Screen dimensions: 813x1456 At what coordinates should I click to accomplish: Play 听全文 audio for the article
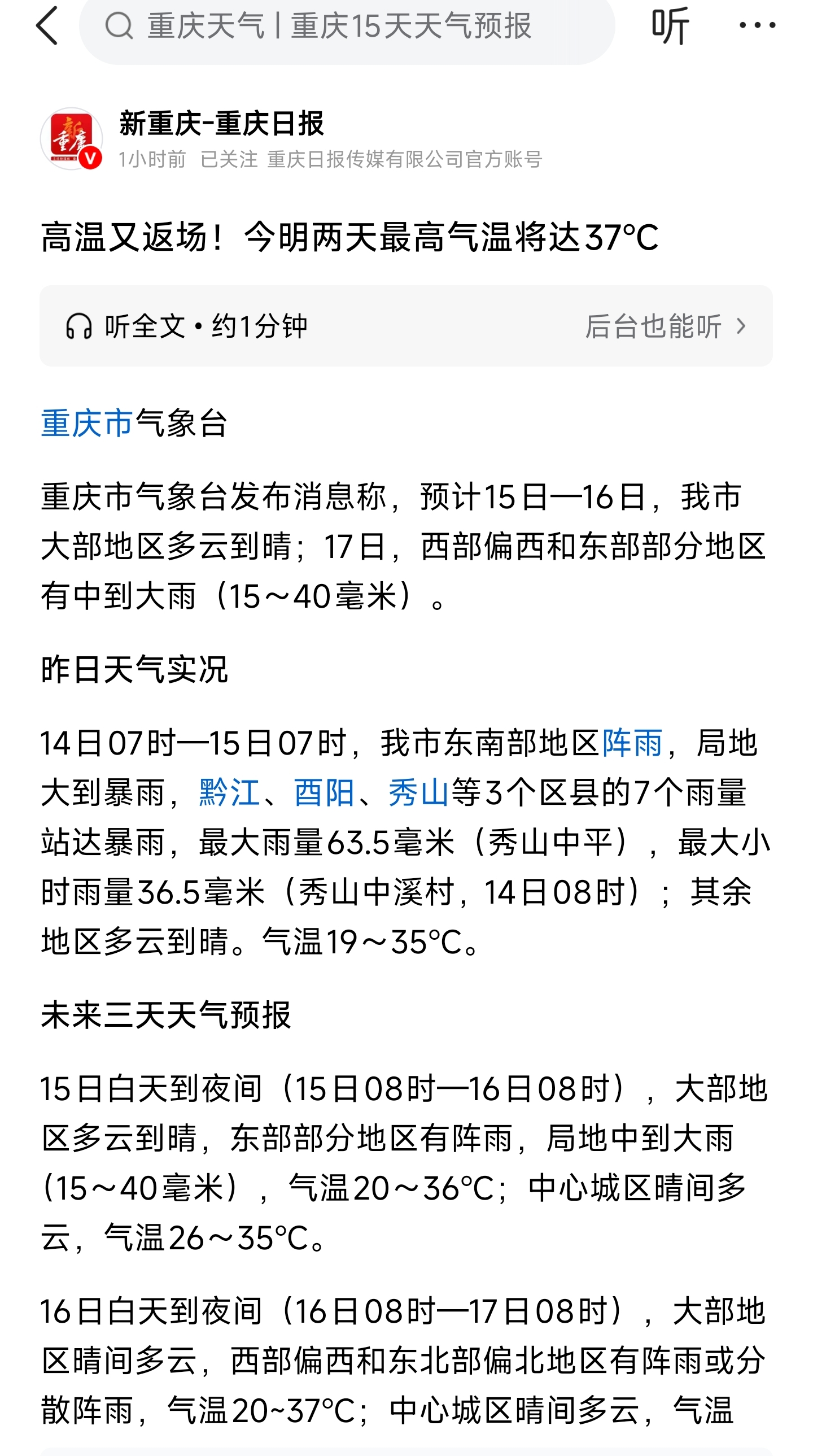pos(186,326)
